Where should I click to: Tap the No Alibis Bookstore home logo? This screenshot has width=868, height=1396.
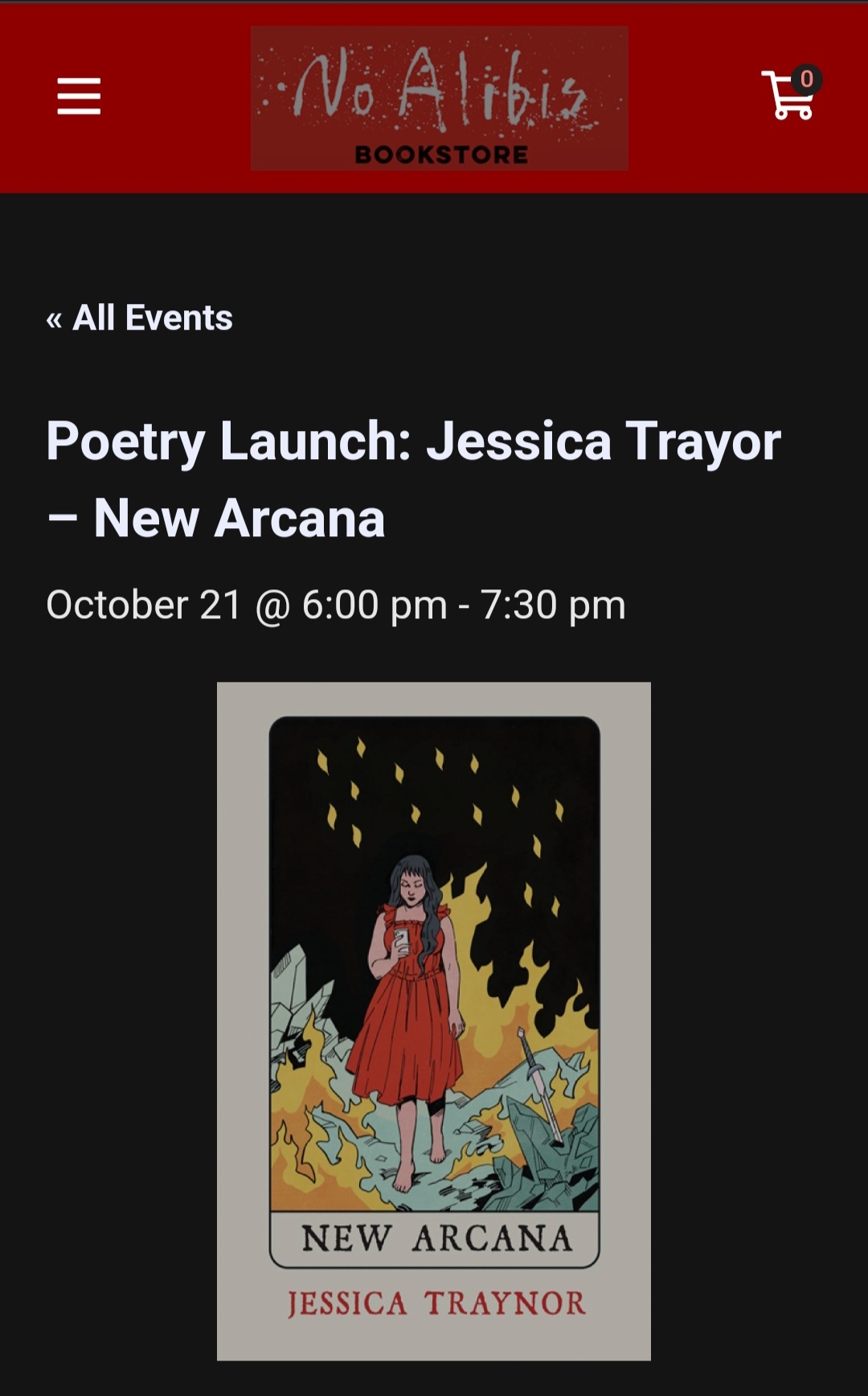[x=439, y=98]
